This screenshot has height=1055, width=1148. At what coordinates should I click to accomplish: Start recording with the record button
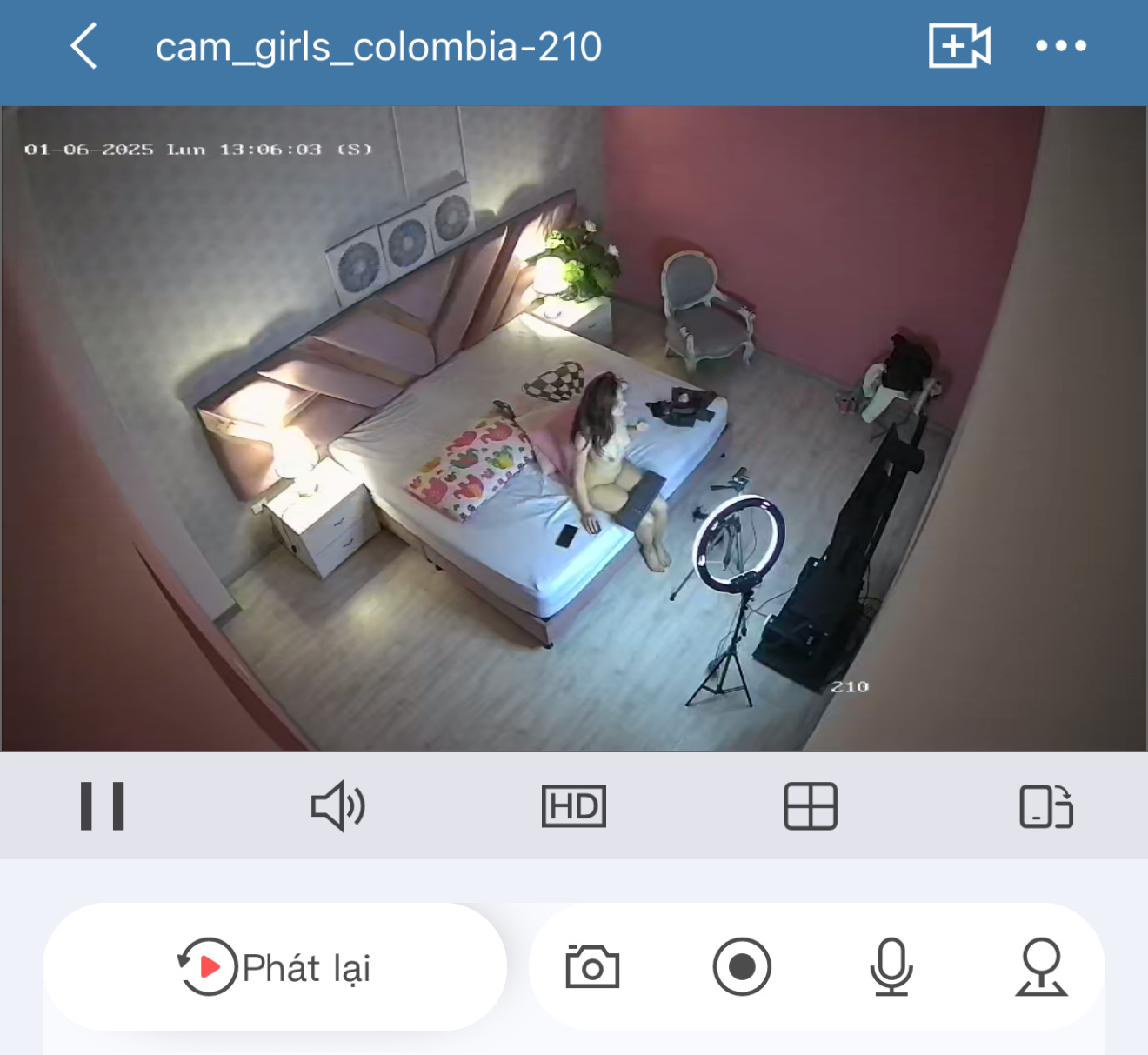(742, 967)
